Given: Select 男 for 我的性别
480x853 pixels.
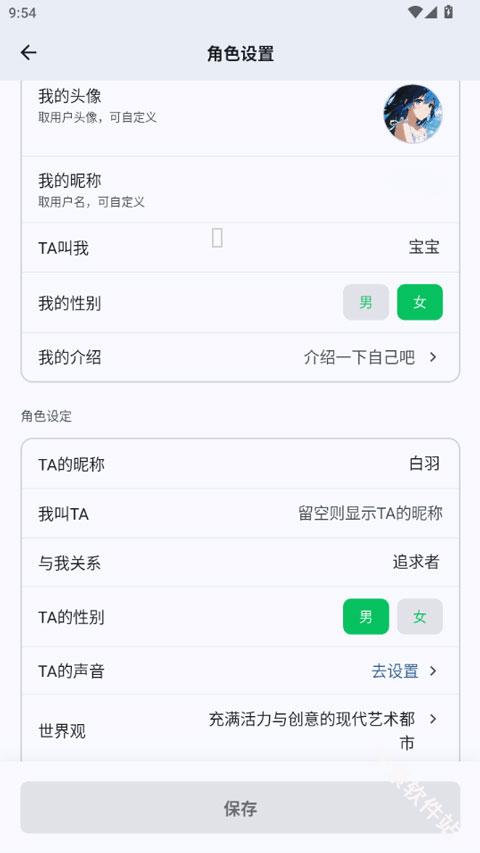Looking at the screenshot, I should tap(366, 302).
